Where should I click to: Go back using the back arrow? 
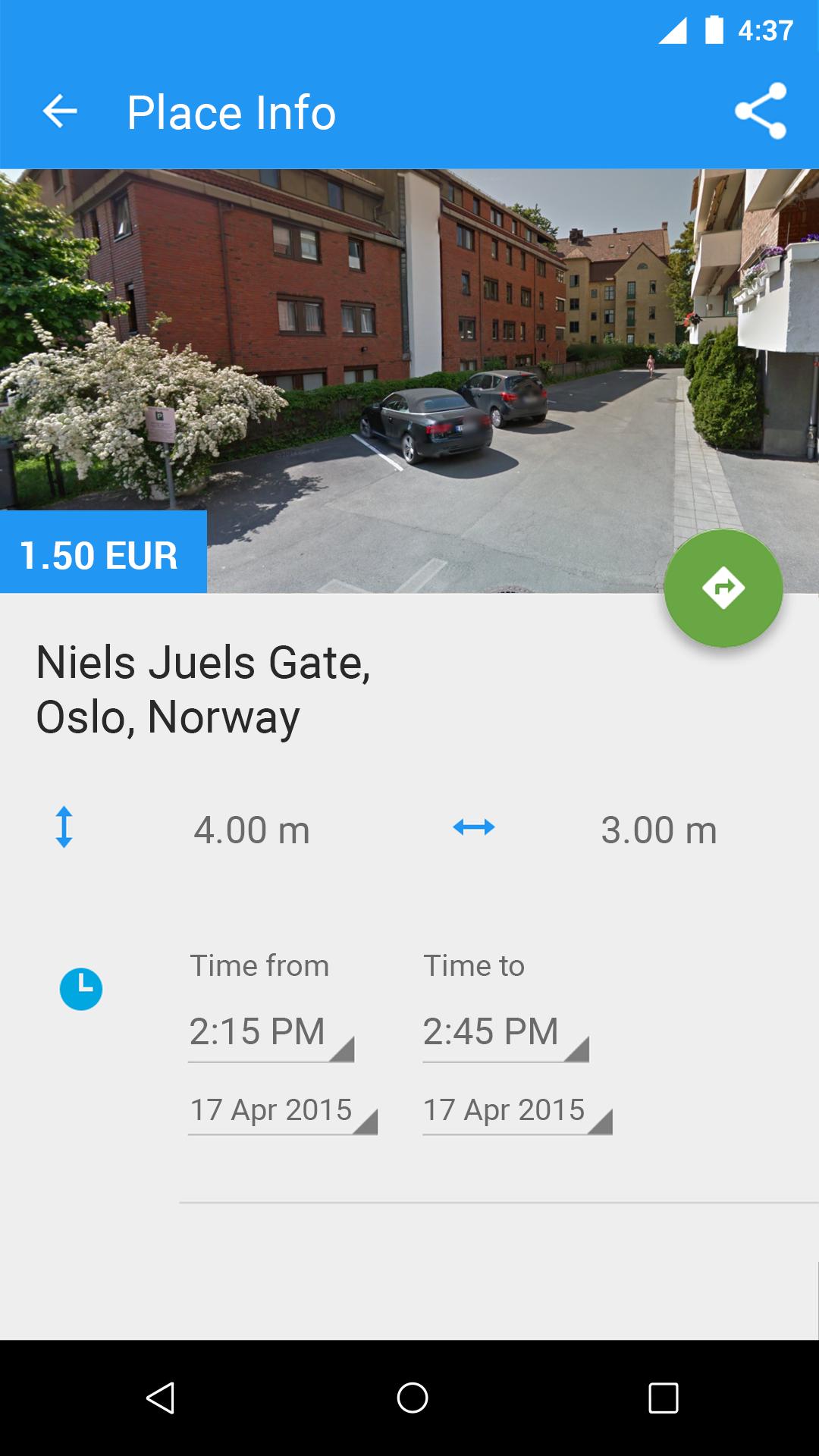[62, 112]
